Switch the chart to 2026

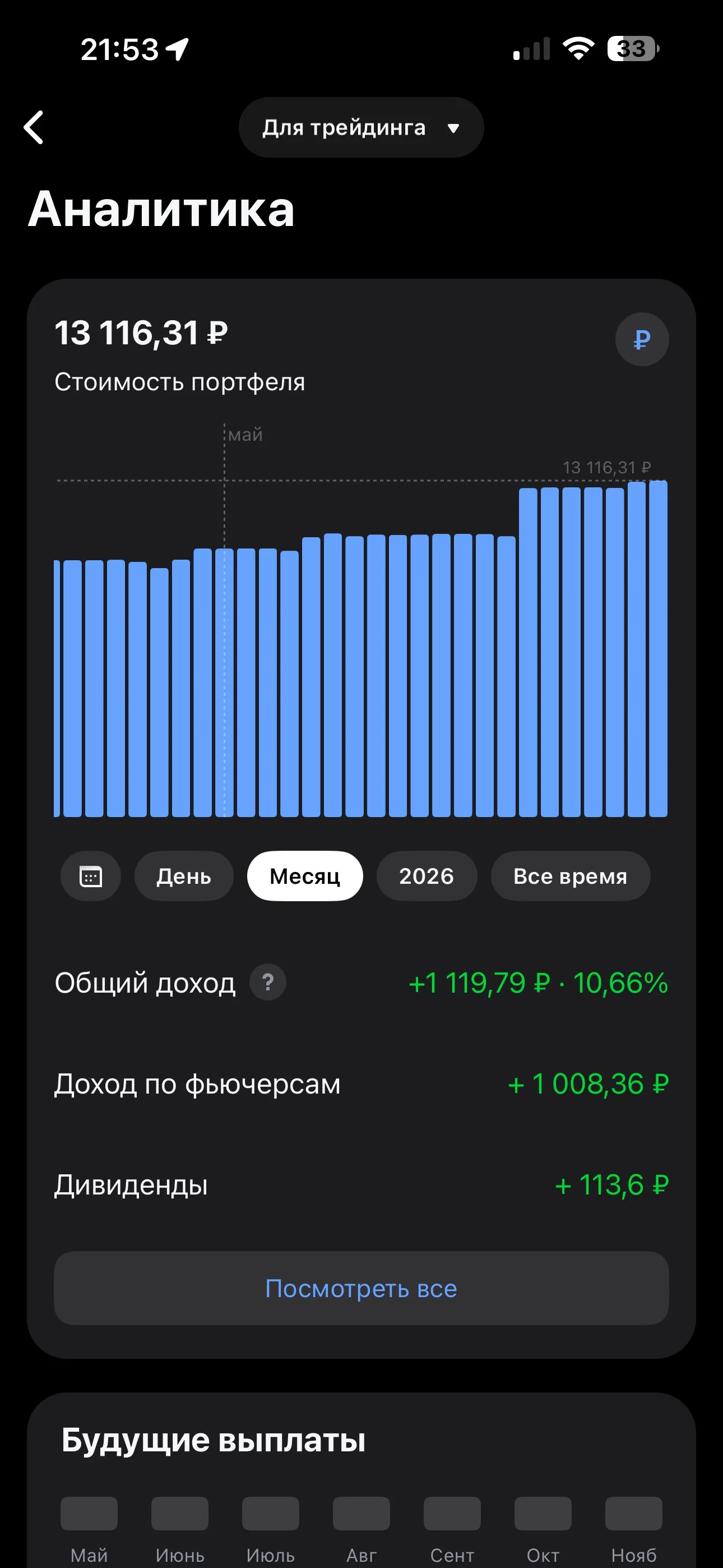point(427,876)
